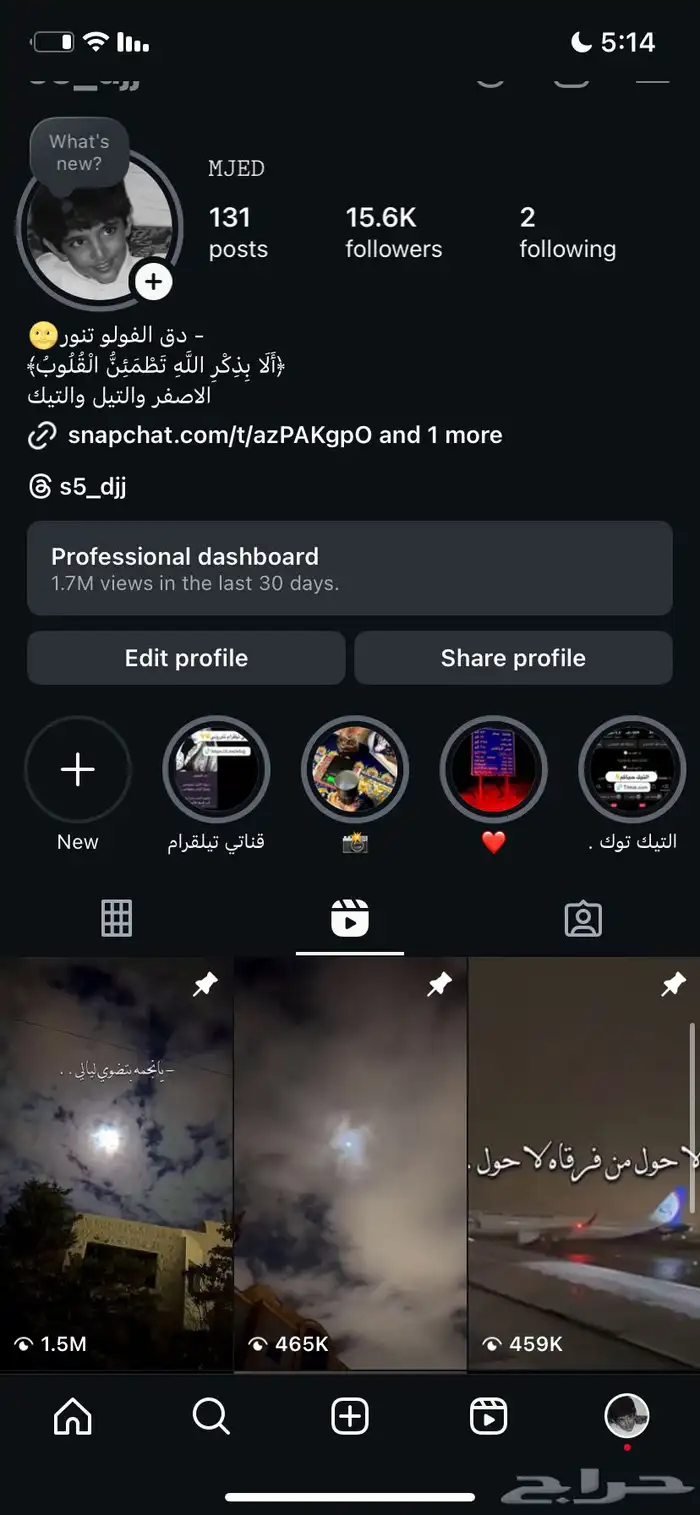700x1515 pixels.
Task: Add a new story with the plus badge
Action: (153, 282)
